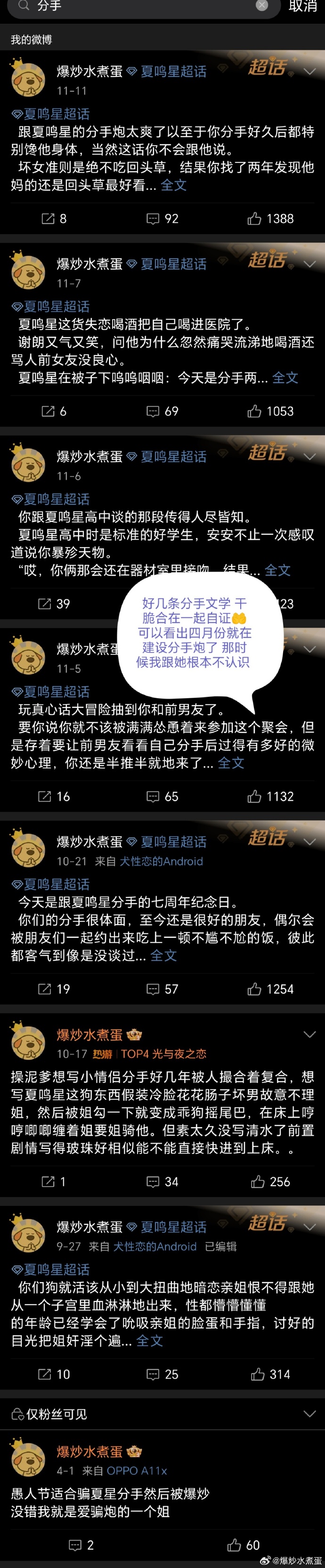
Task: Open 全文 of the 11-11 post
Action: coord(173,185)
